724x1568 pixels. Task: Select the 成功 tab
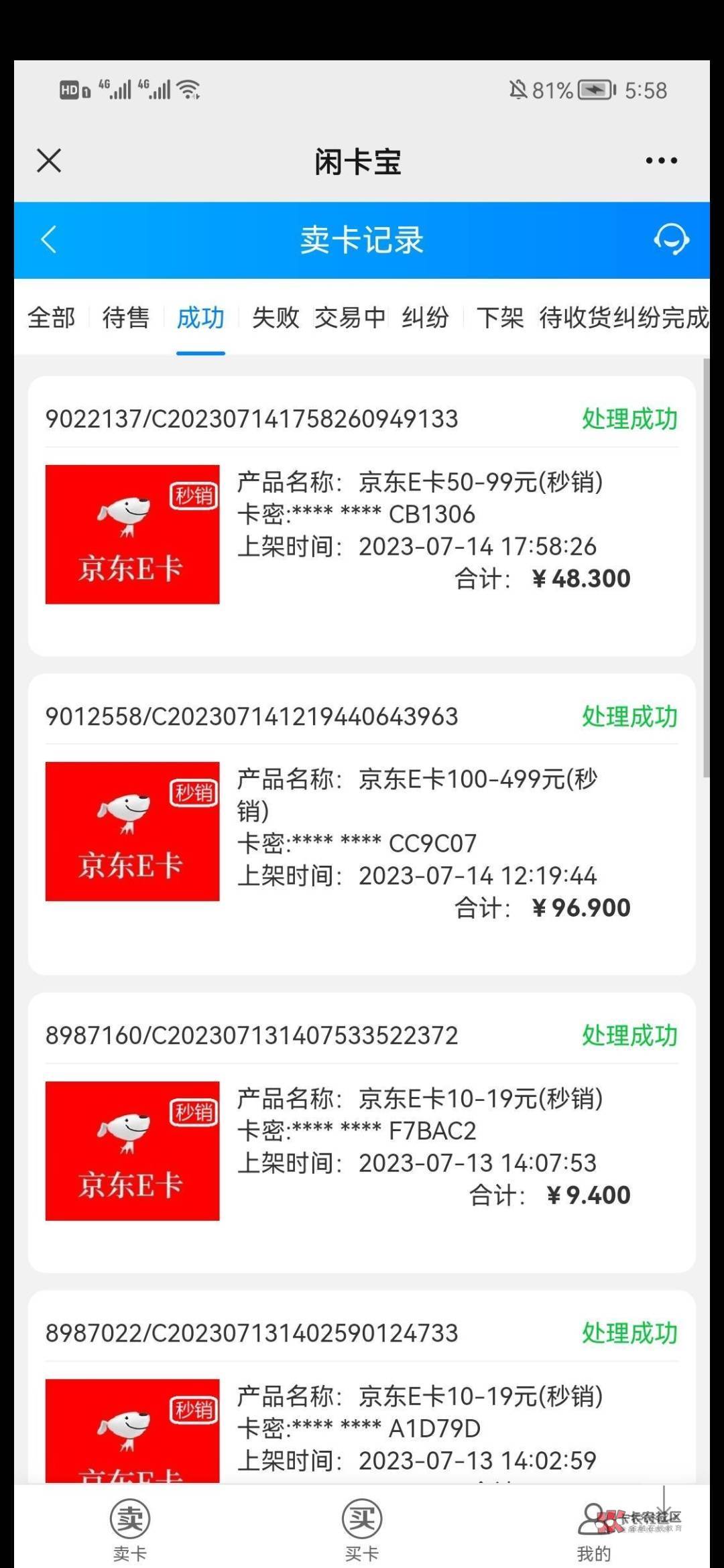(200, 318)
